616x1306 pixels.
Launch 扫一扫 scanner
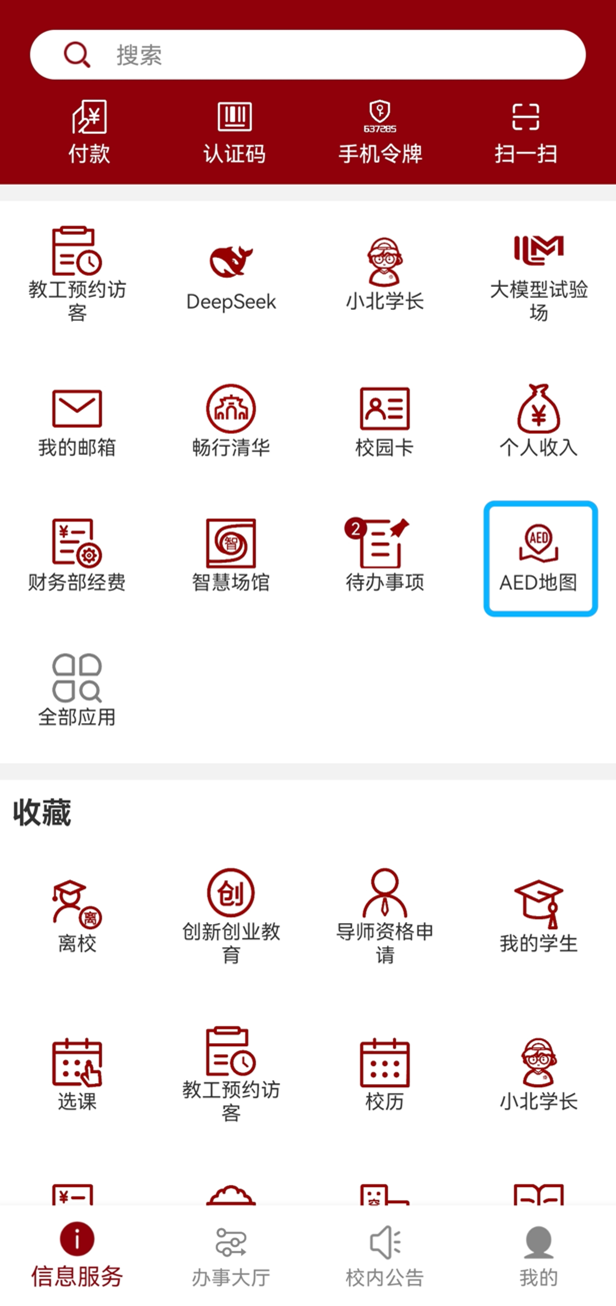525,132
